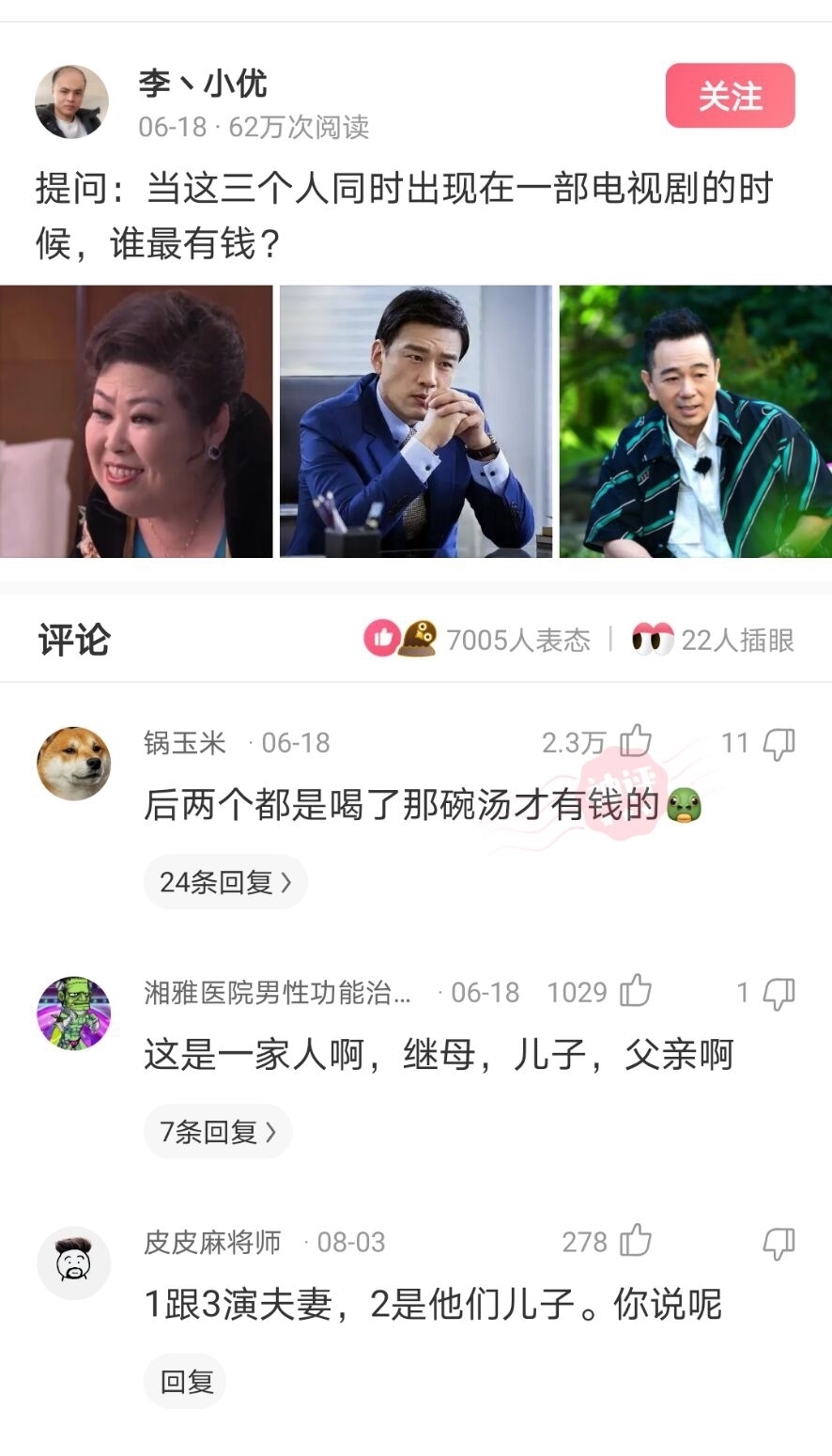Like 皮皮麻将师's comment thumbs-up icon
The width and height of the screenshot is (832, 1456).
[638, 1242]
